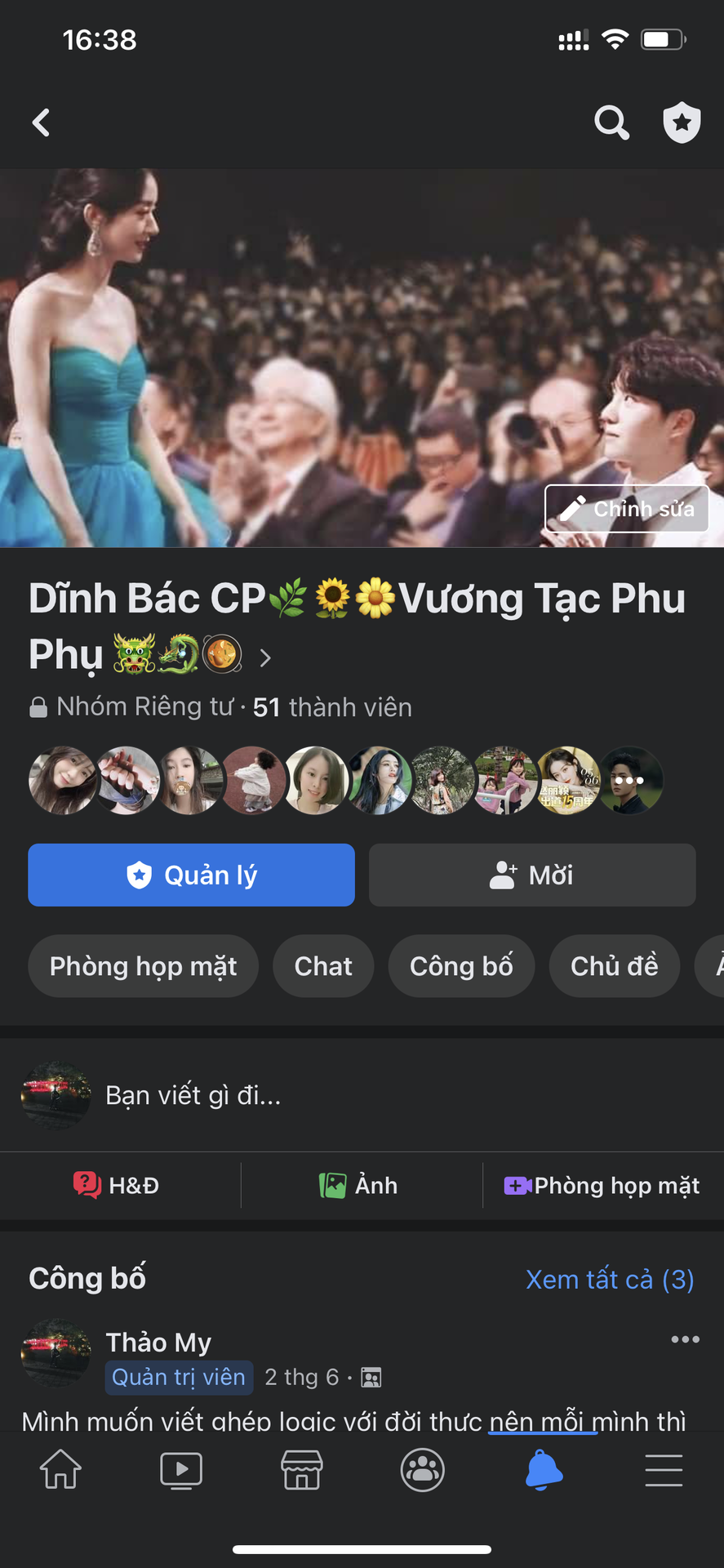Invite members with Mời button

532,875
